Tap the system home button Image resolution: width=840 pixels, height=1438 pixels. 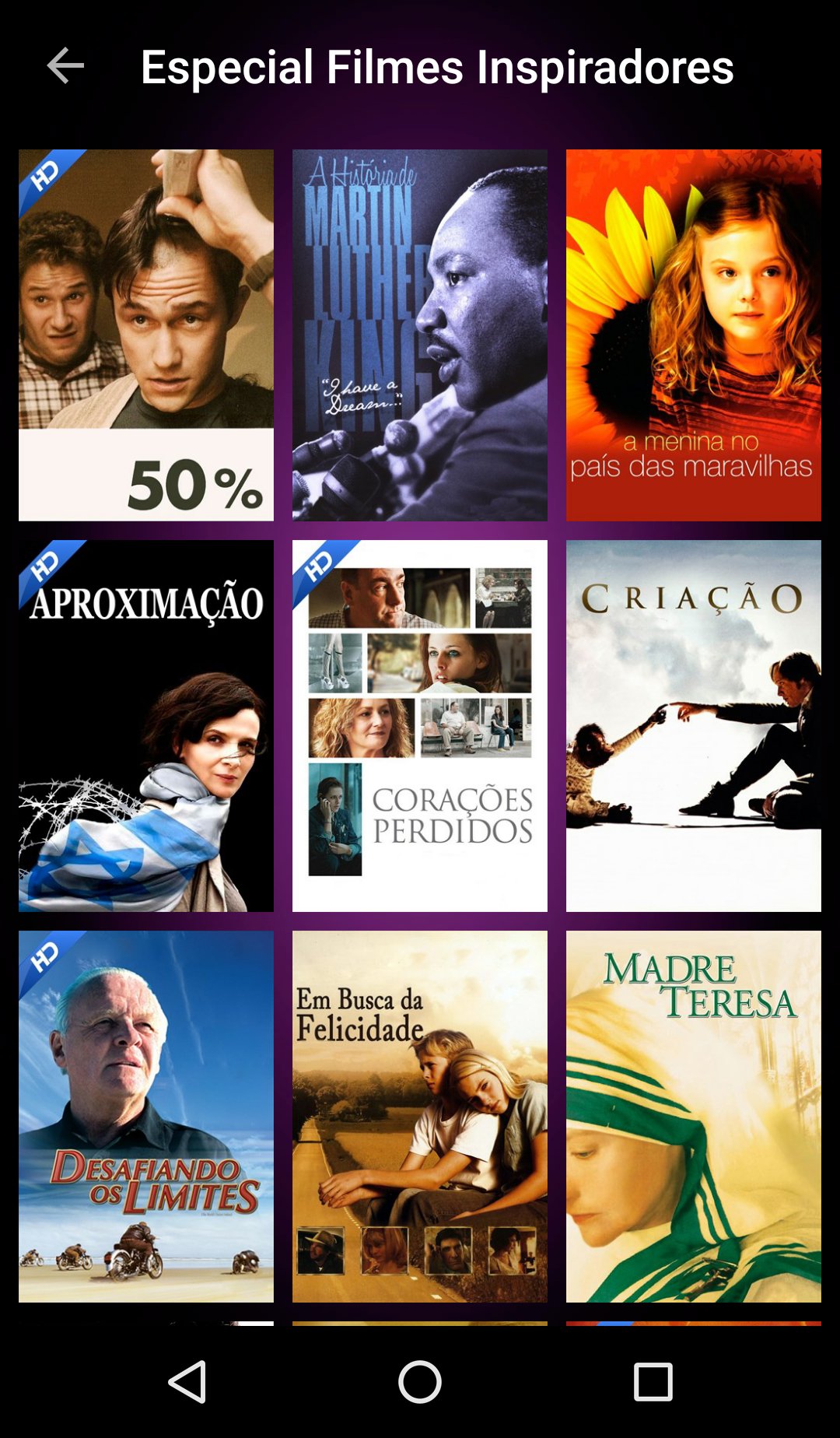420,1382
